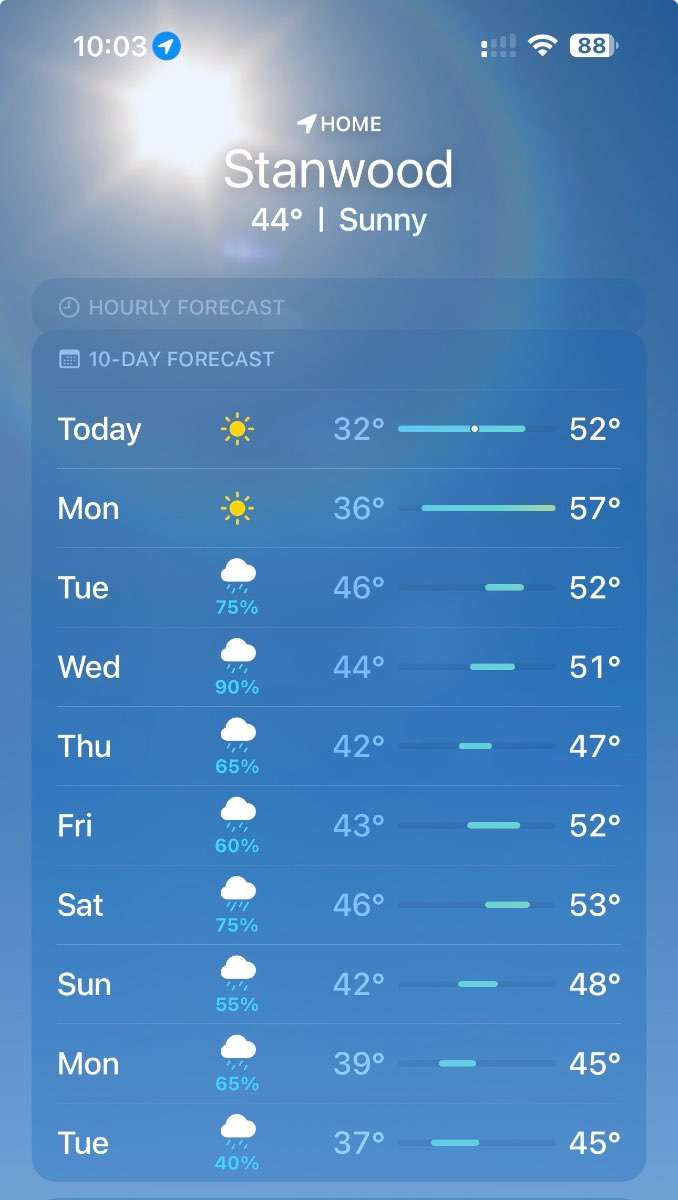Select Sat forecast row
The height and width of the screenshot is (1200, 678).
(338, 905)
